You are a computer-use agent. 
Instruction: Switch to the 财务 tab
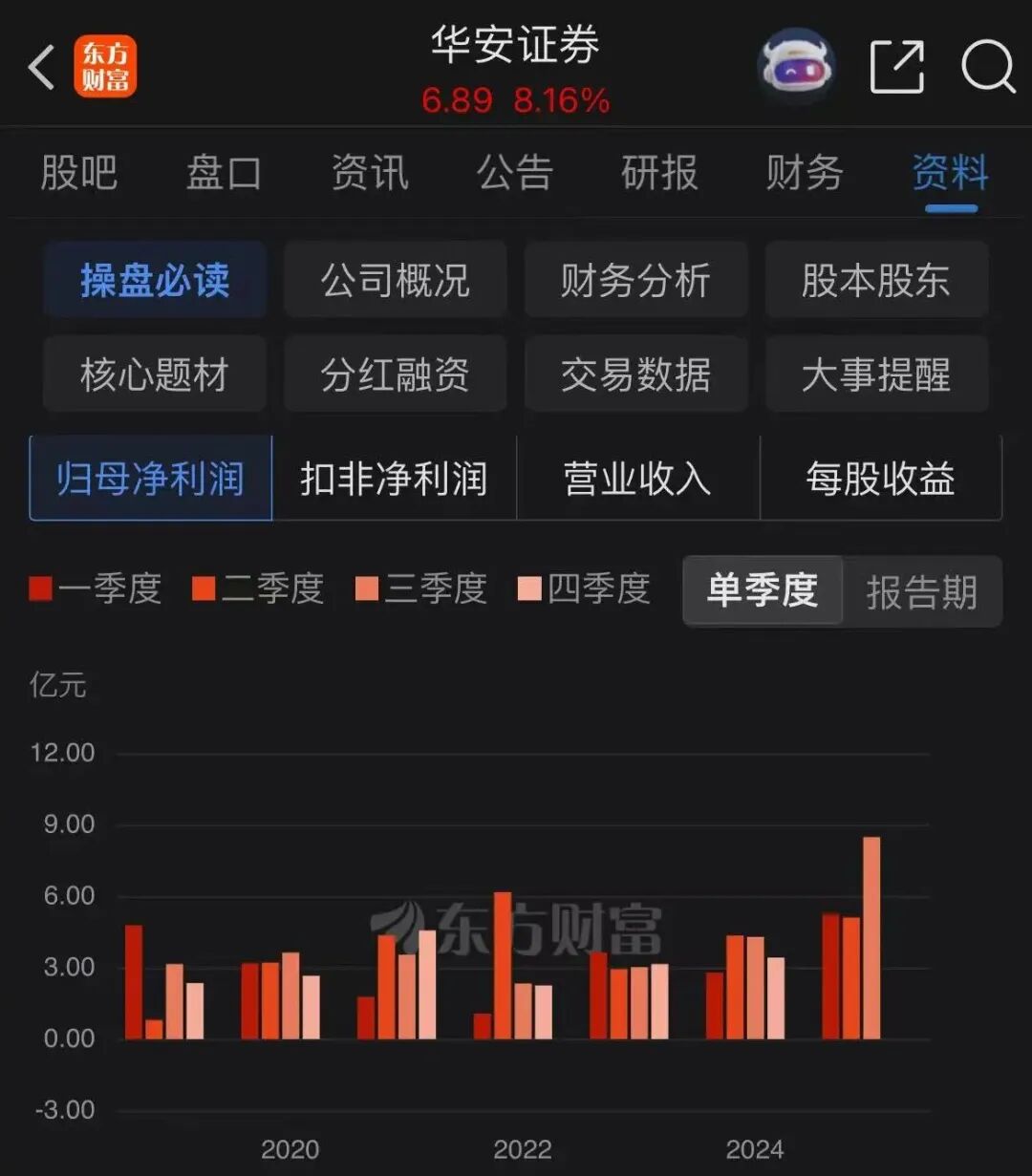point(804,173)
